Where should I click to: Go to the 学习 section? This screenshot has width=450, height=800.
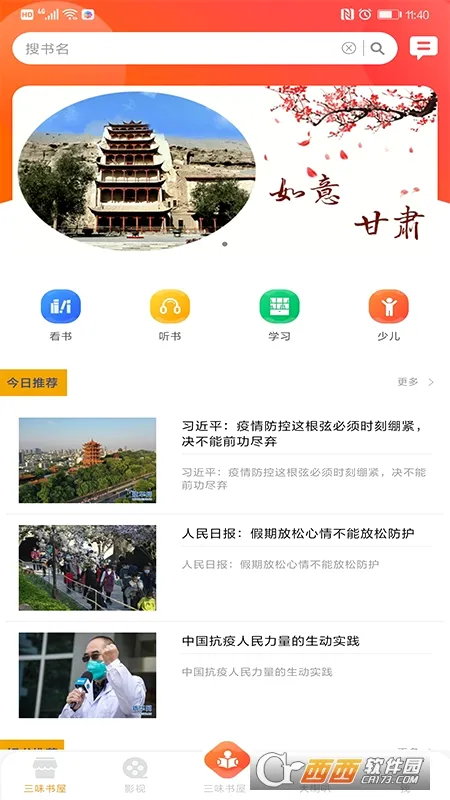coord(279,315)
